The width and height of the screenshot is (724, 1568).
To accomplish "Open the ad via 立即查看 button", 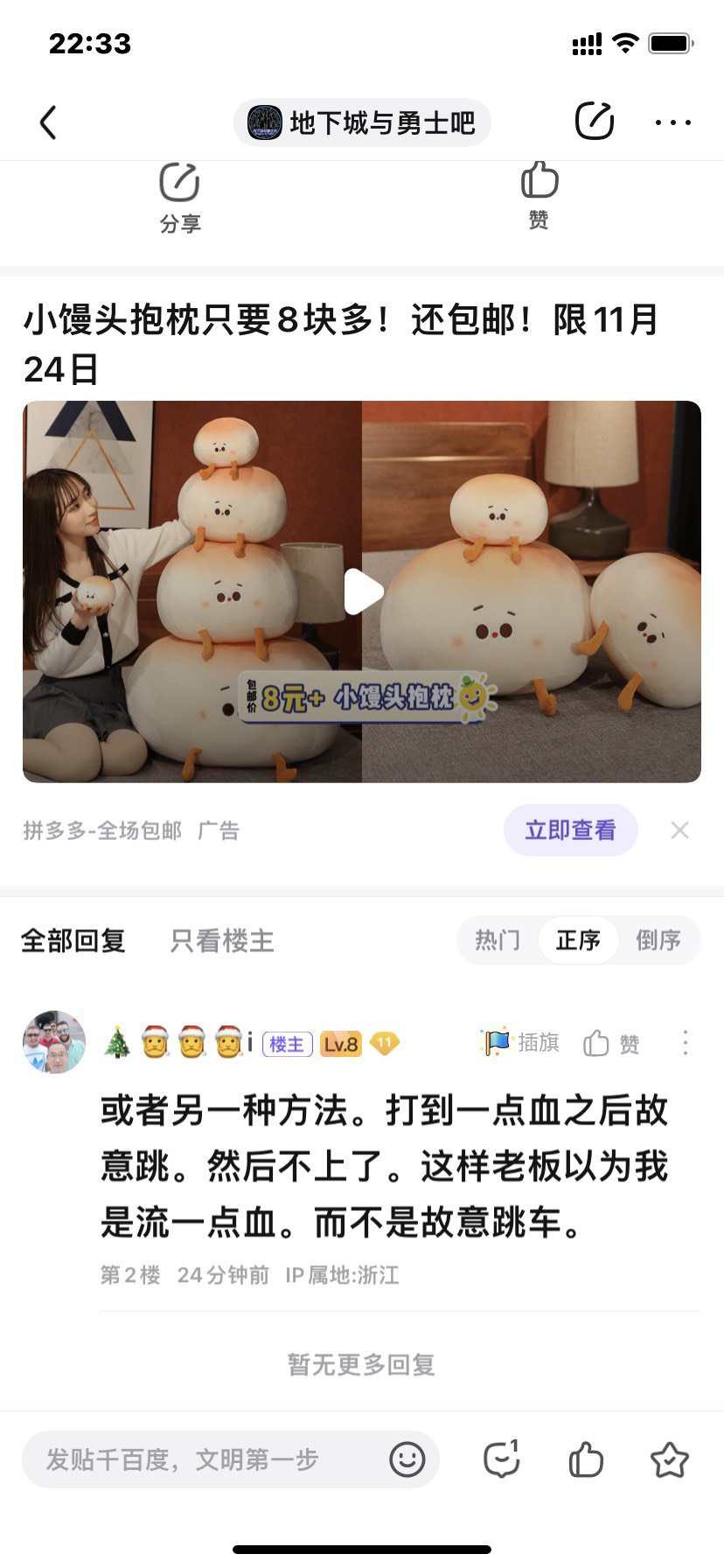I will click(x=570, y=829).
